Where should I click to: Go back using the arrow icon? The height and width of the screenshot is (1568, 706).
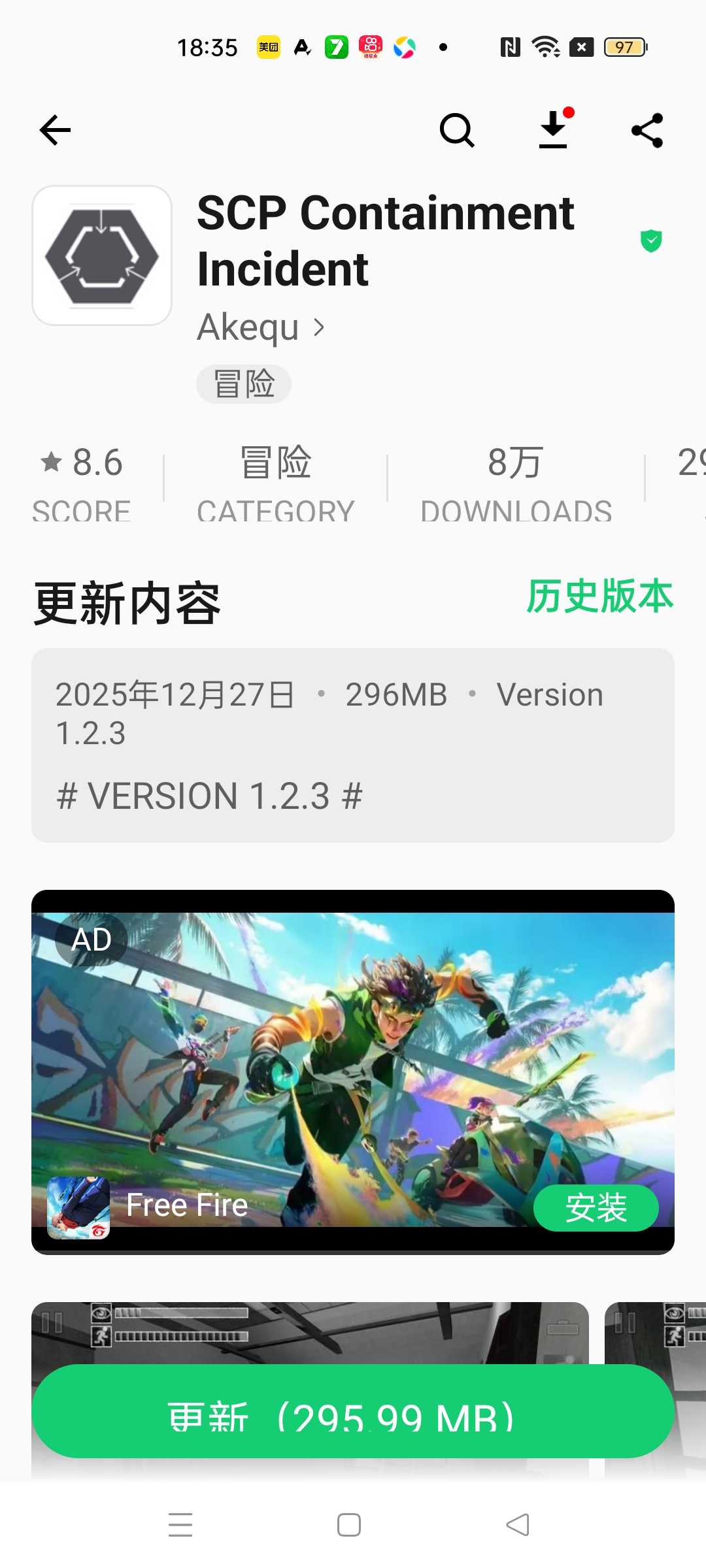click(x=56, y=130)
